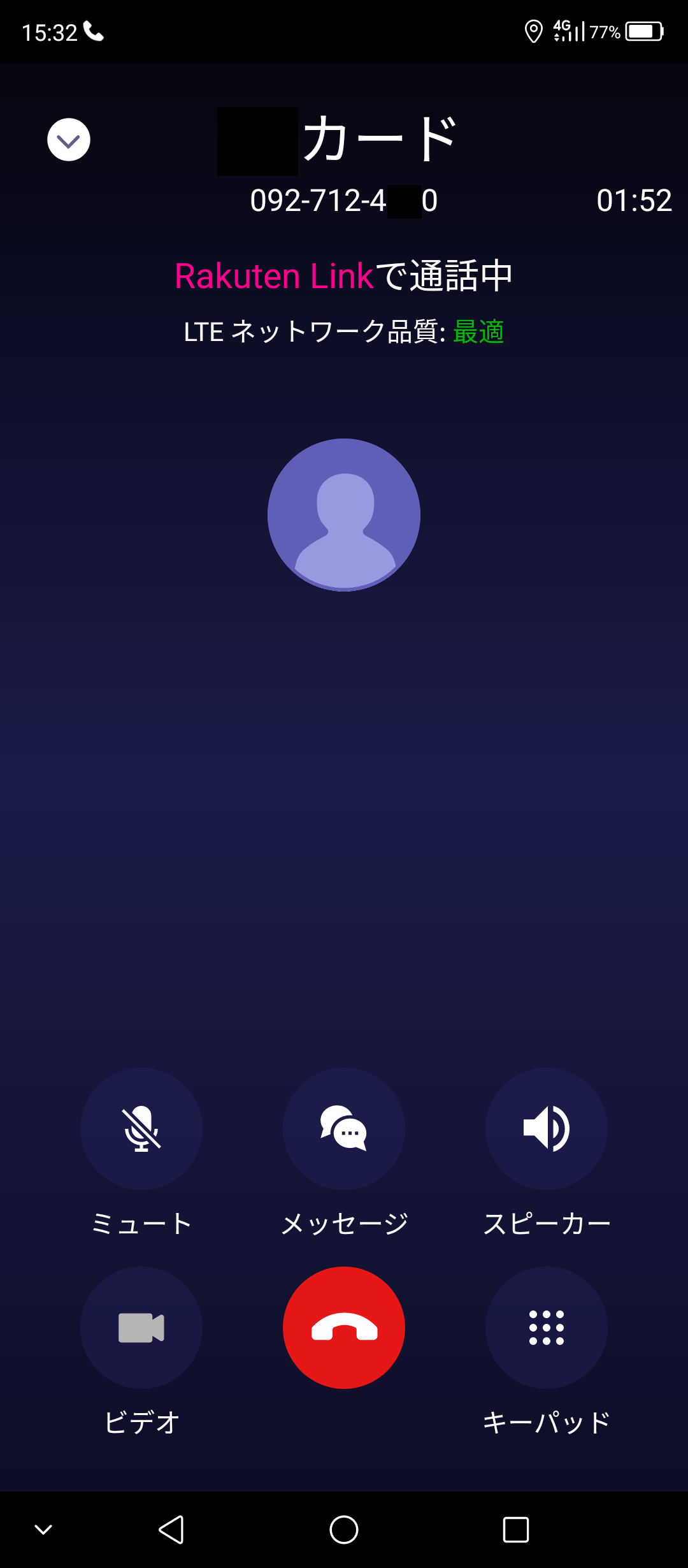Turn on the speaker

546,1129
